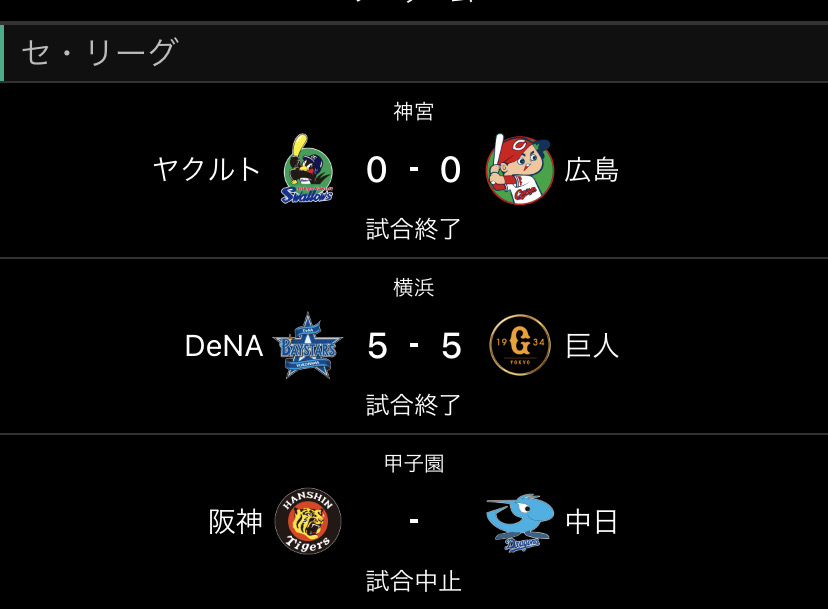View the DeNA vs 巨人 game result
The image size is (828, 609).
pyautogui.click(x=413, y=346)
